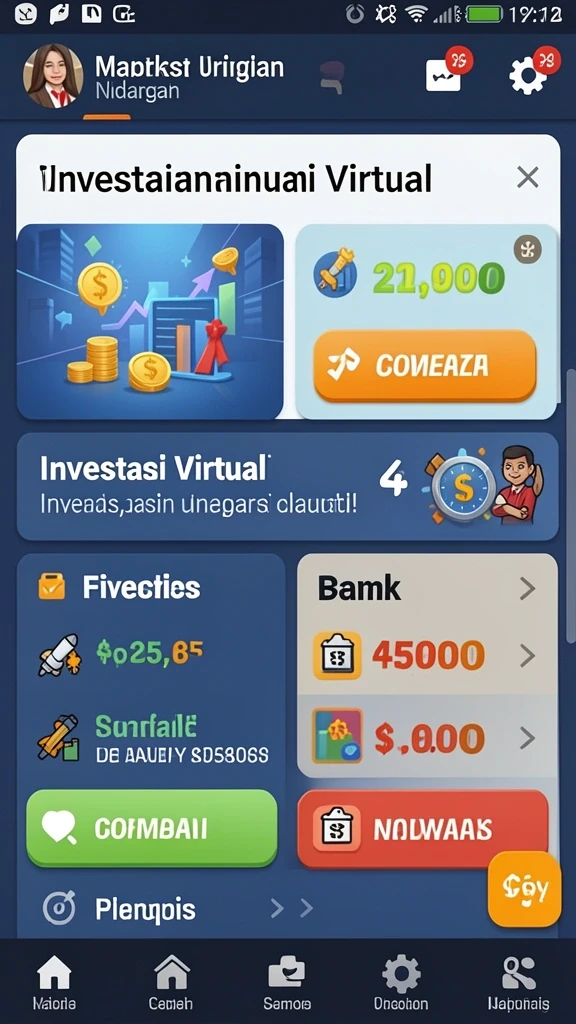Tap the orange floating $ay button
Image resolution: width=576 pixels, height=1024 pixels.
click(524, 888)
